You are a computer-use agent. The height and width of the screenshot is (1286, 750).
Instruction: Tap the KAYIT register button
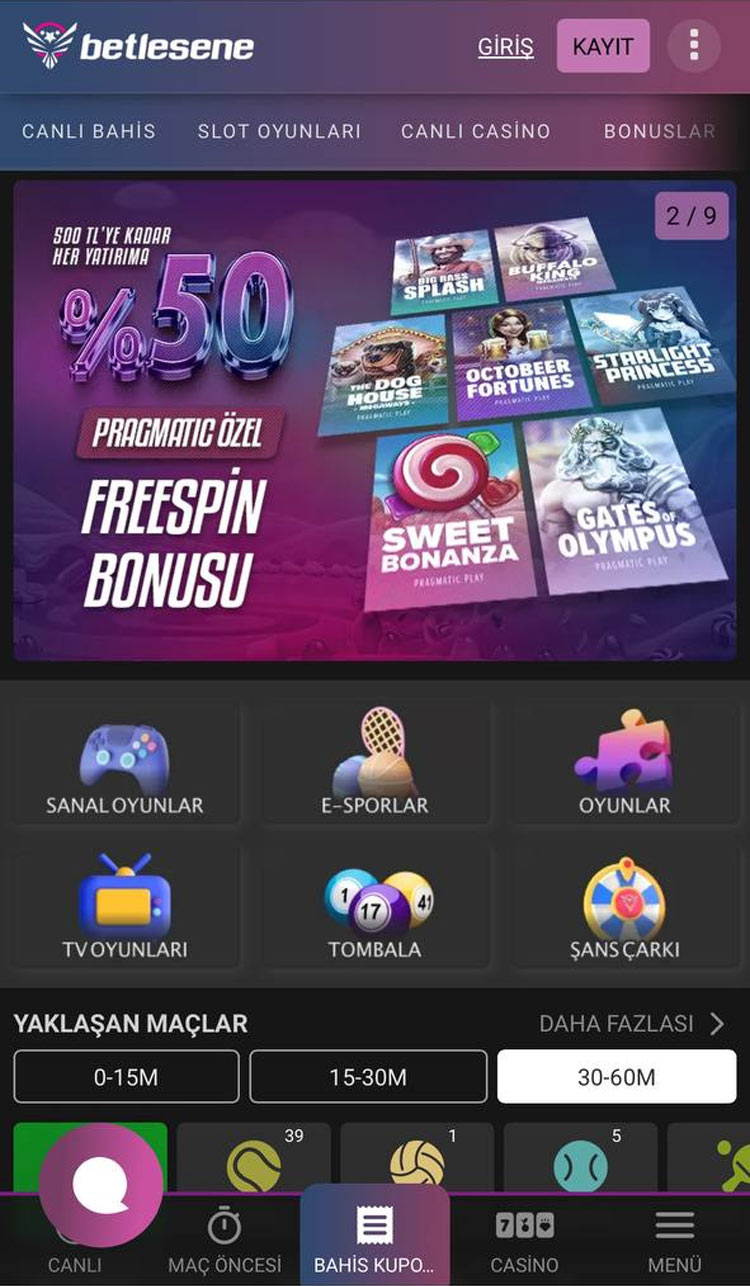click(x=603, y=47)
